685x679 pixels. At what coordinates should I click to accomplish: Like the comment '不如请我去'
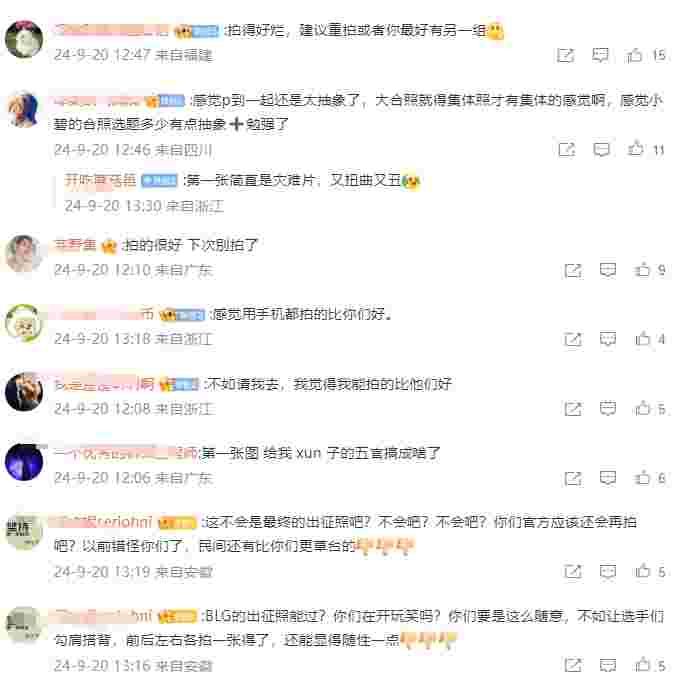(x=643, y=409)
